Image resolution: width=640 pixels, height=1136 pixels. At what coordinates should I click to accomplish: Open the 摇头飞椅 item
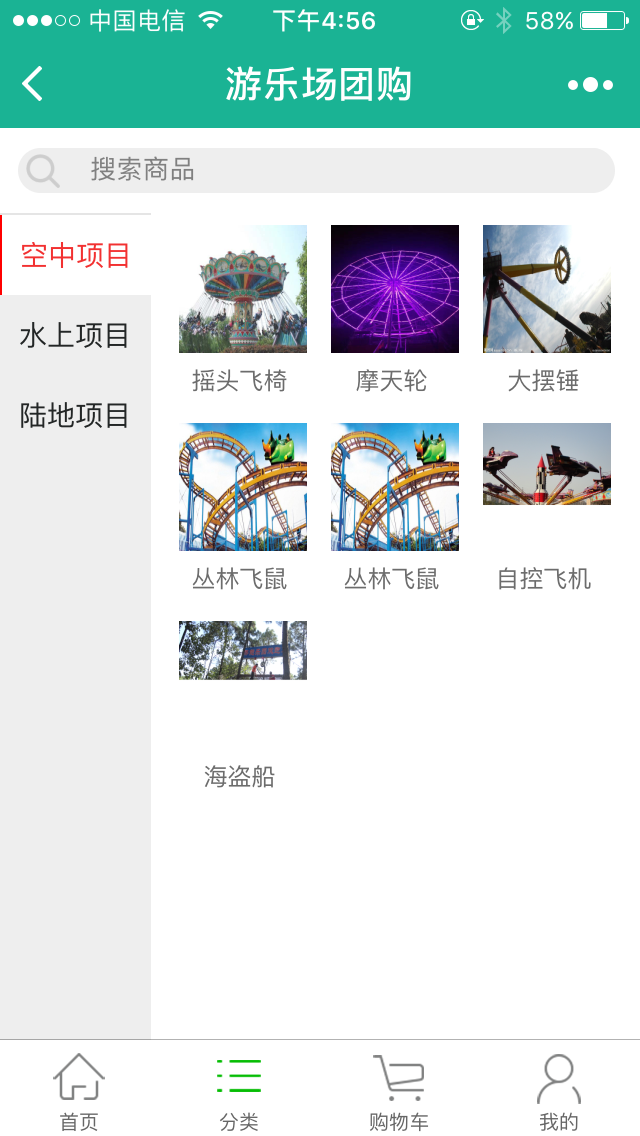243,310
